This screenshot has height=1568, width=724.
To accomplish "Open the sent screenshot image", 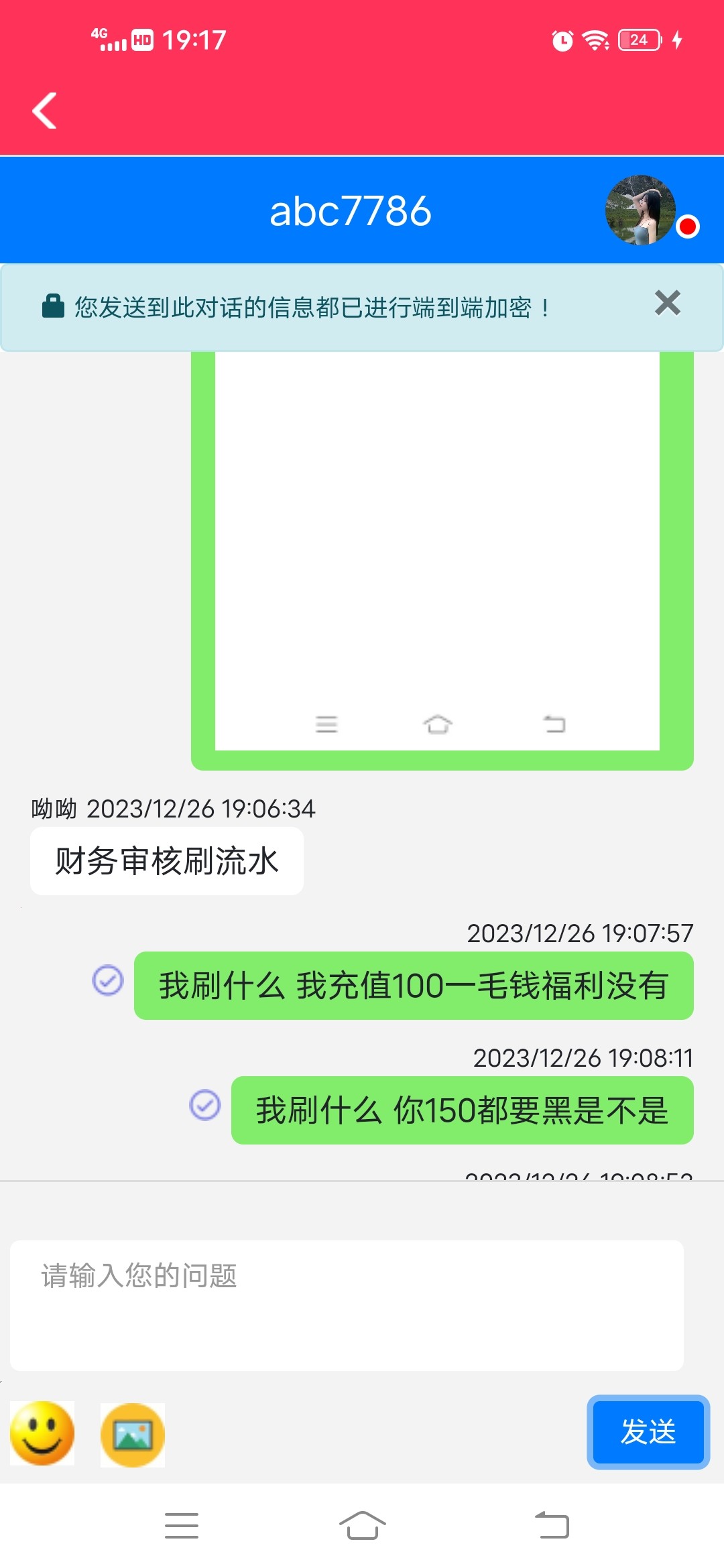I will pos(438,549).
